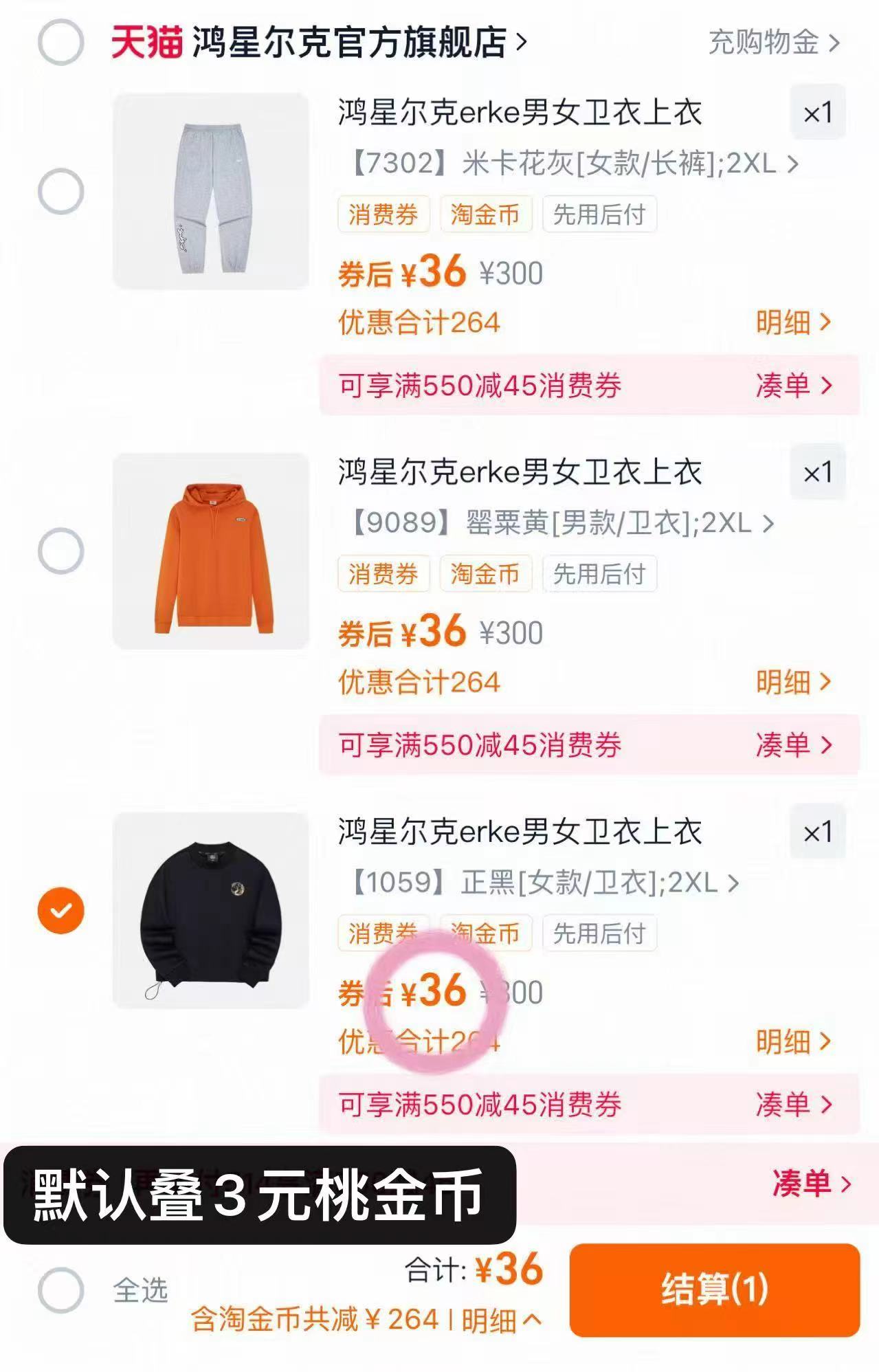Open the grey pants product thumbnail
879x1372 pixels.
click(x=211, y=191)
